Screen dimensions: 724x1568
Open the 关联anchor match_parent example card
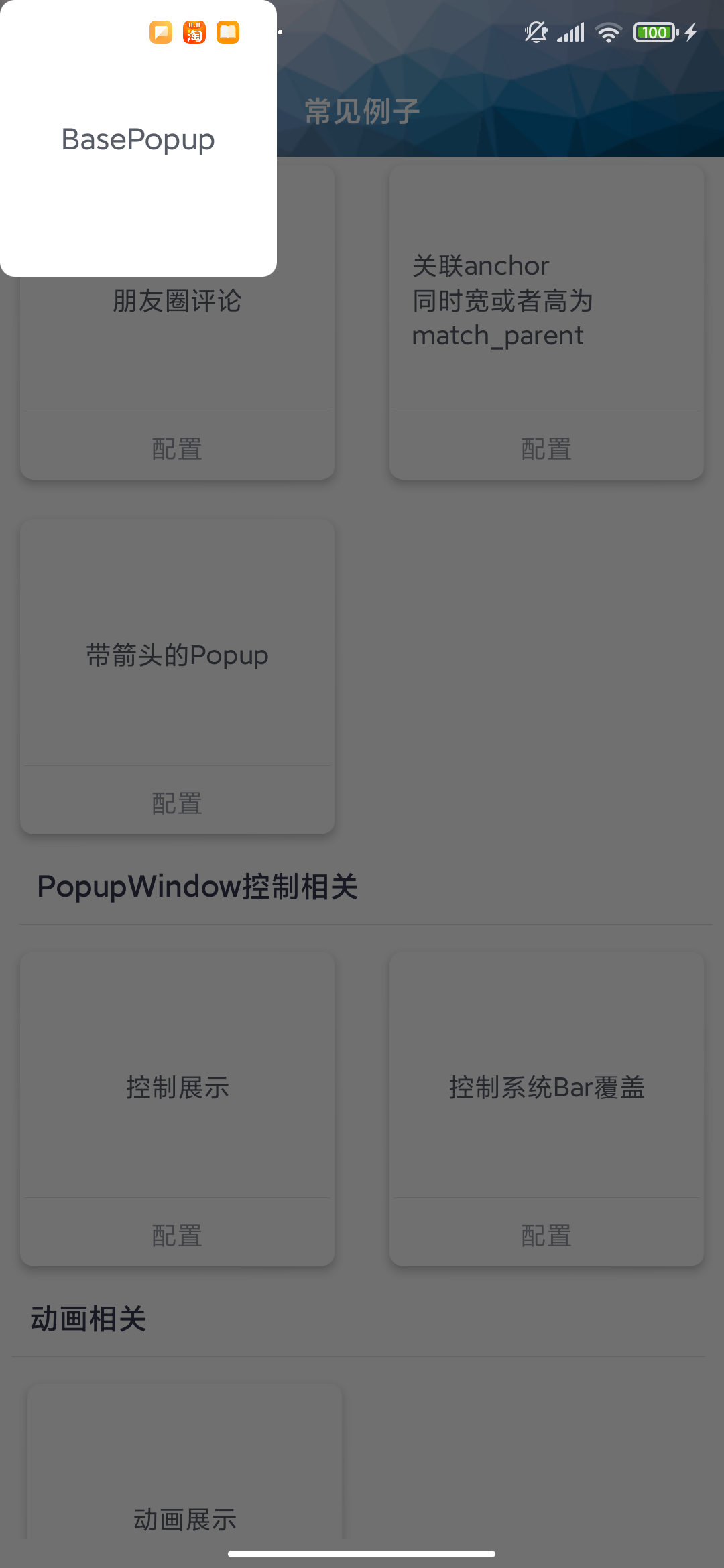(x=546, y=300)
